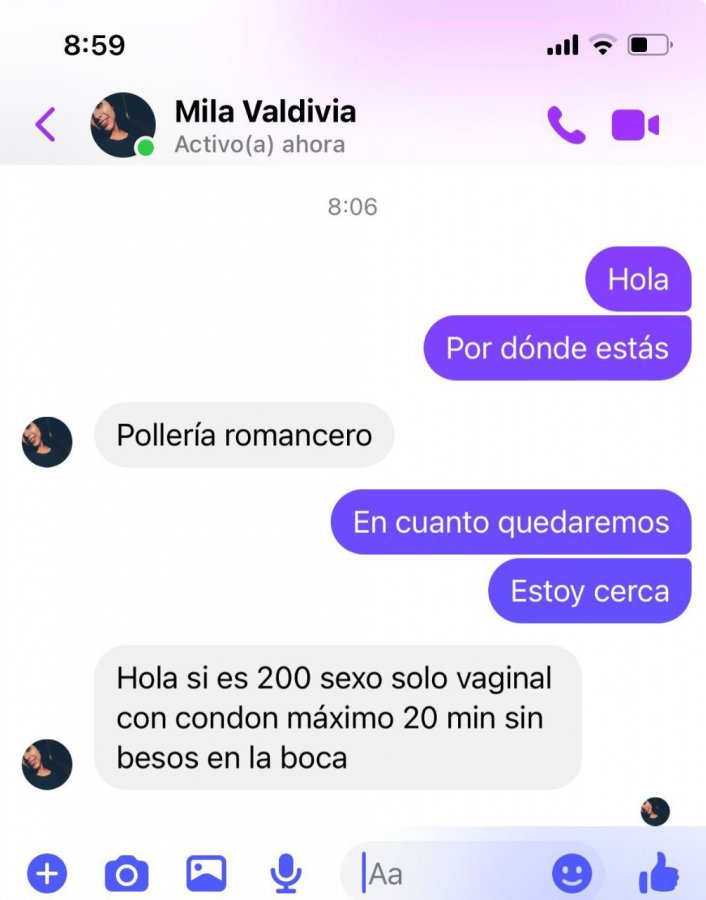Screen dimensions: 706x900
Task: Open the plus menu for more actions
Action: click(46, 874)
